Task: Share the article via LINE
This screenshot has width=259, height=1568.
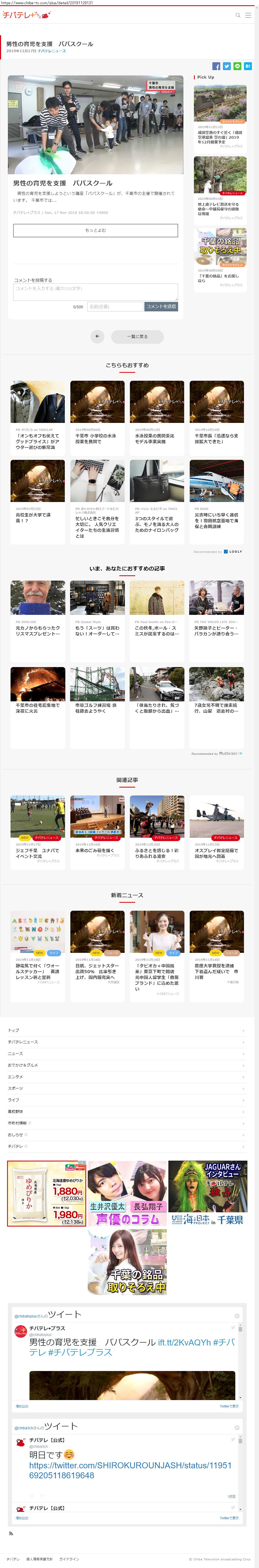Action: tap(237, 66)
